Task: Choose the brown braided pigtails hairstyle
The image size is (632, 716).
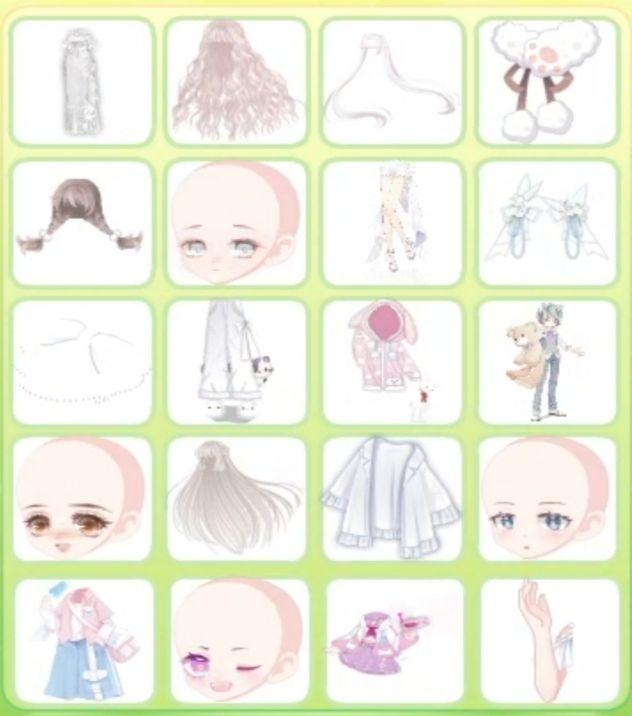Action: pyautogui.click(x=82, y=222)
